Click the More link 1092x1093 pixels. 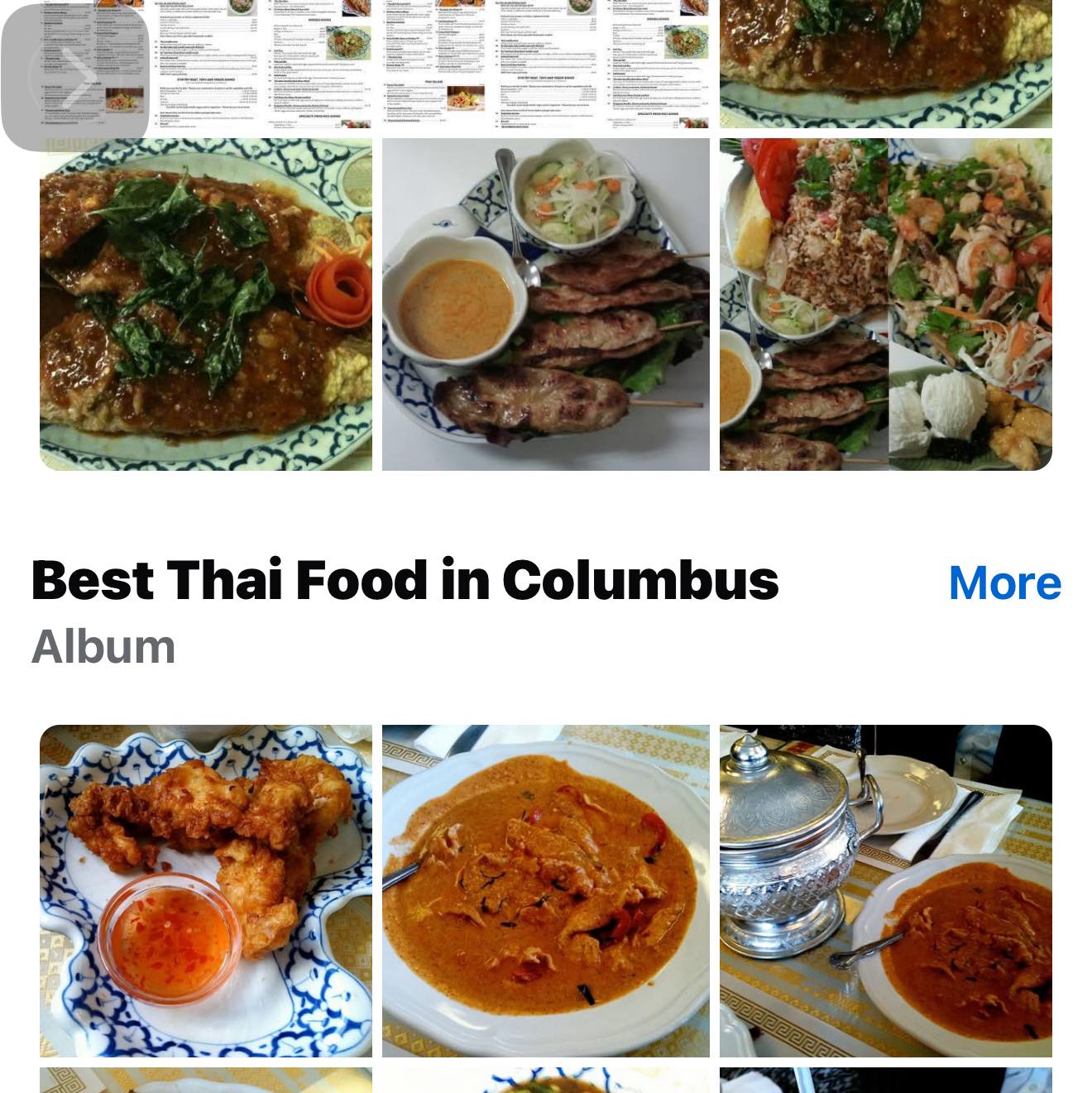(1006, 582)
